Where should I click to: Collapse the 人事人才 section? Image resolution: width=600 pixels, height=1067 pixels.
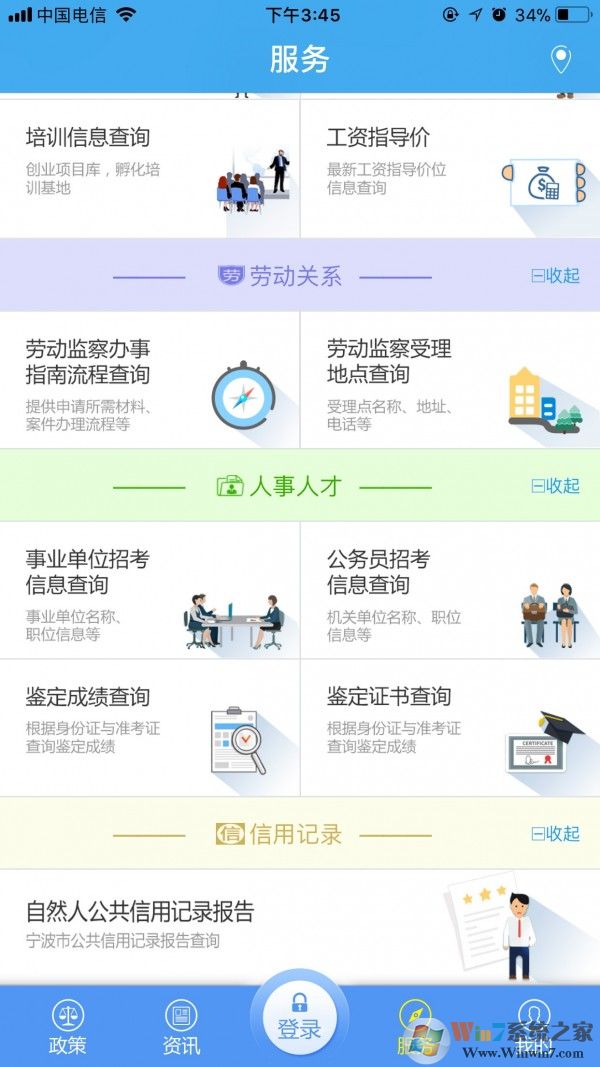coord(555,486)
